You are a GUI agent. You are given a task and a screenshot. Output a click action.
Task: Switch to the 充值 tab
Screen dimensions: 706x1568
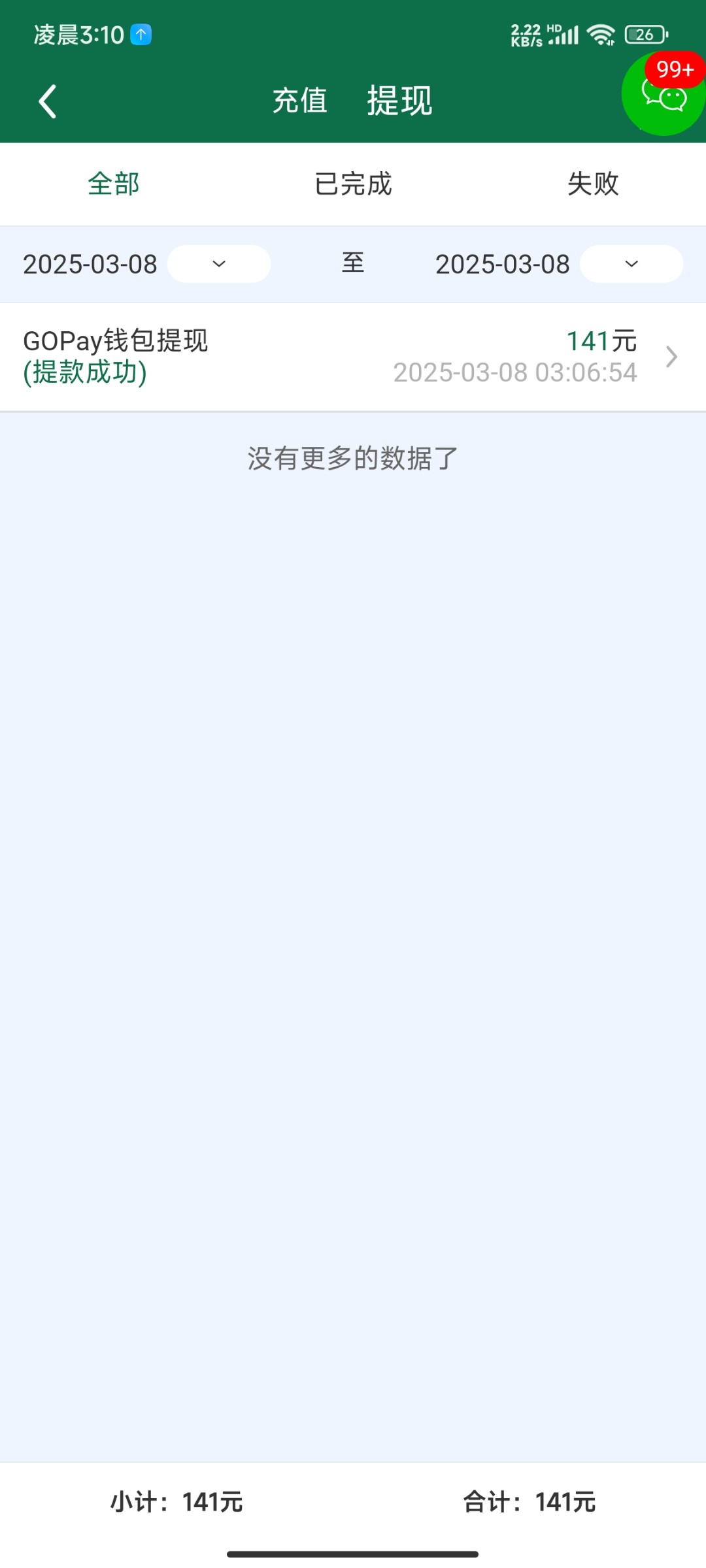point(300,101)
